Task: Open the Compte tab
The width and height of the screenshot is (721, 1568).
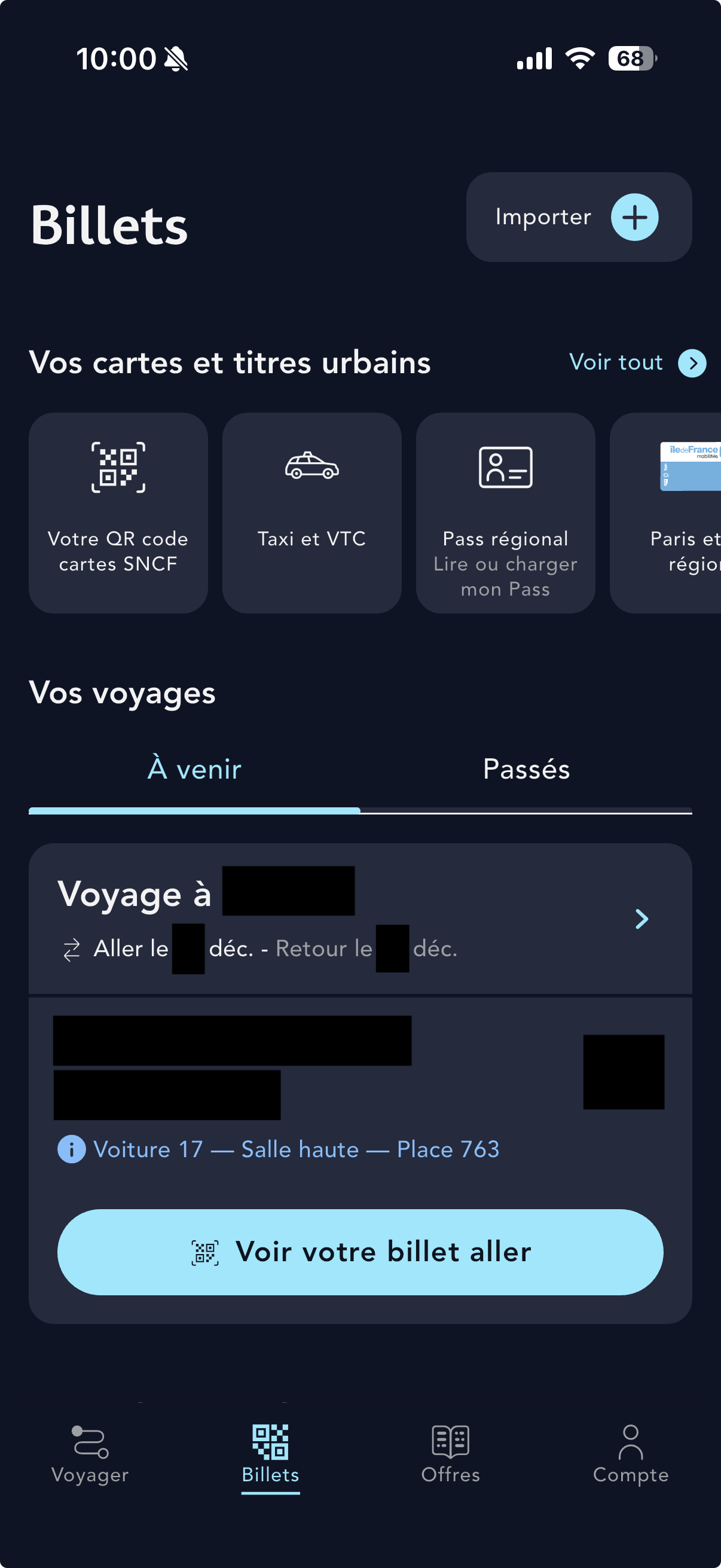Action: (x=630, y=1455)
